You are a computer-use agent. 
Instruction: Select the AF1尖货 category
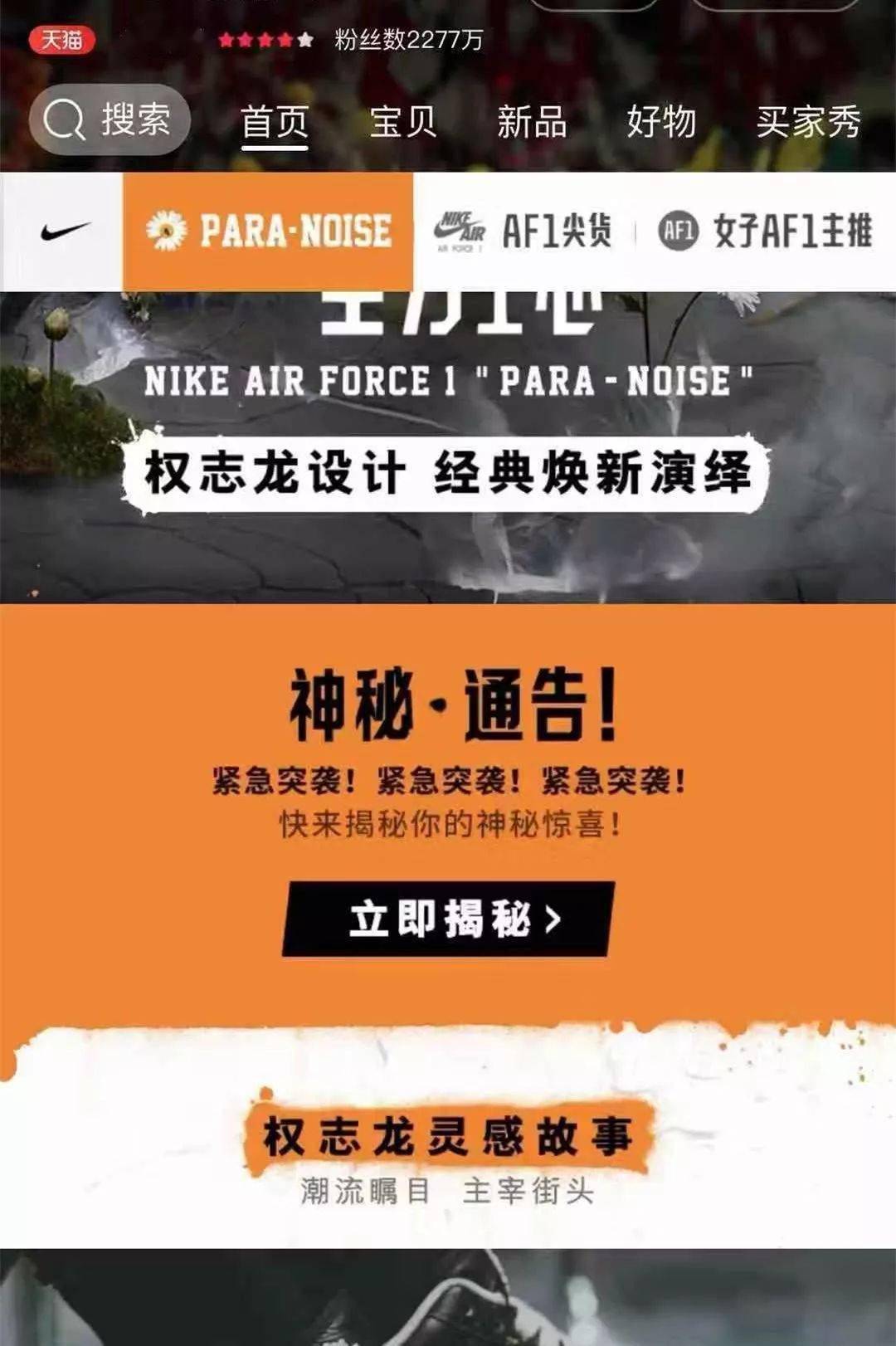[x=524, y=231]
